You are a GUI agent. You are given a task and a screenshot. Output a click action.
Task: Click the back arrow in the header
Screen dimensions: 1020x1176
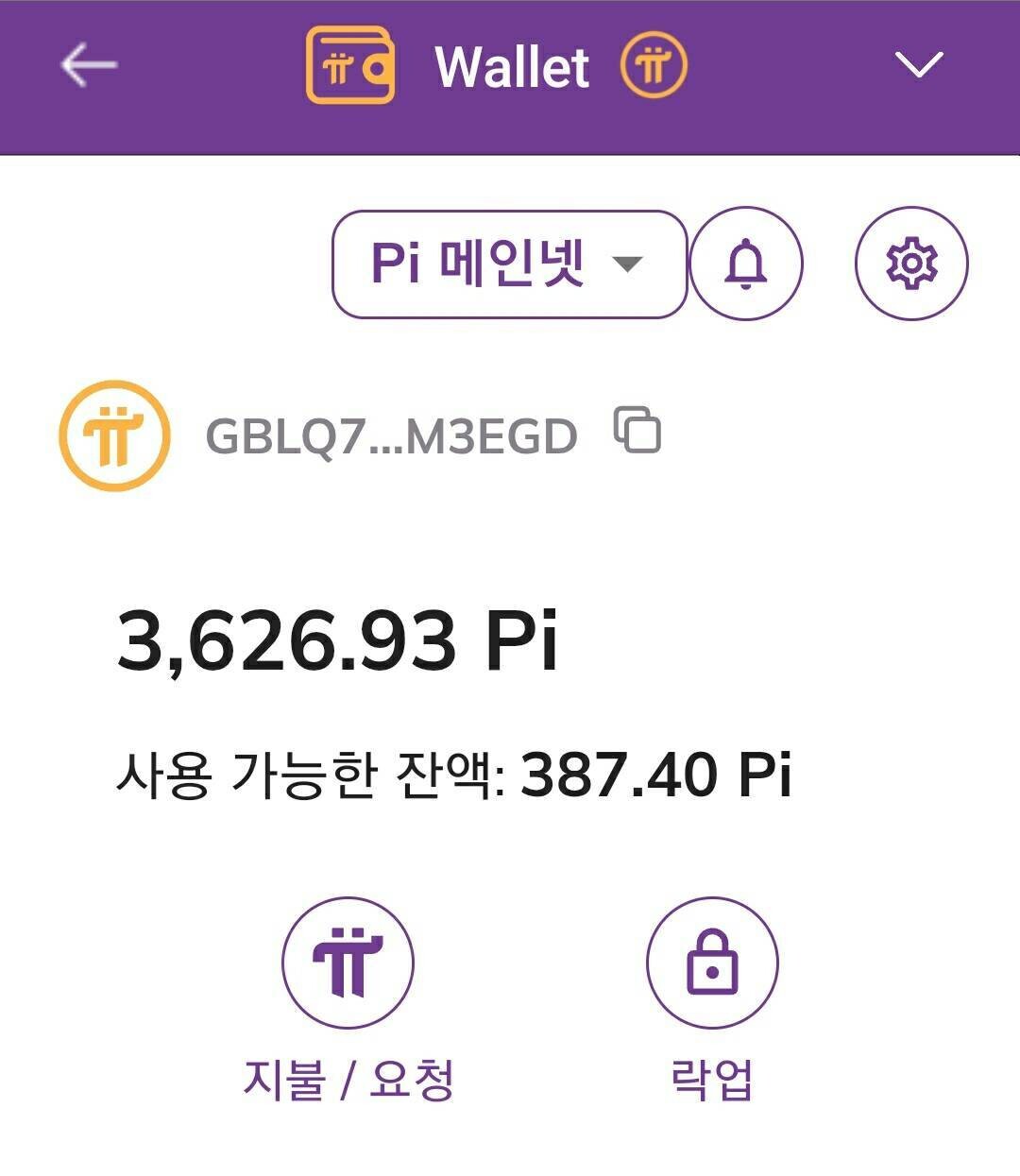[x=85, y=64]
